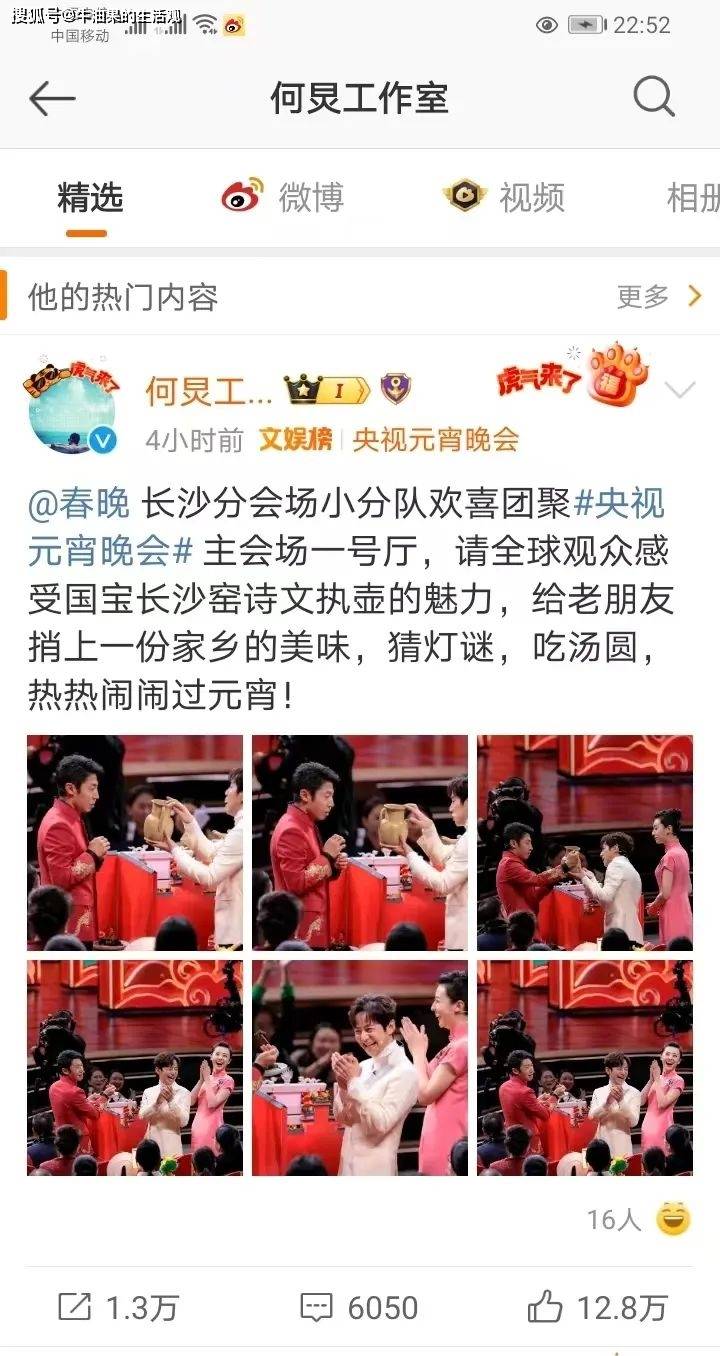Switch to the 精选 tab
Viewport: 720px width, 1356px height.
(x=89, y=198)
